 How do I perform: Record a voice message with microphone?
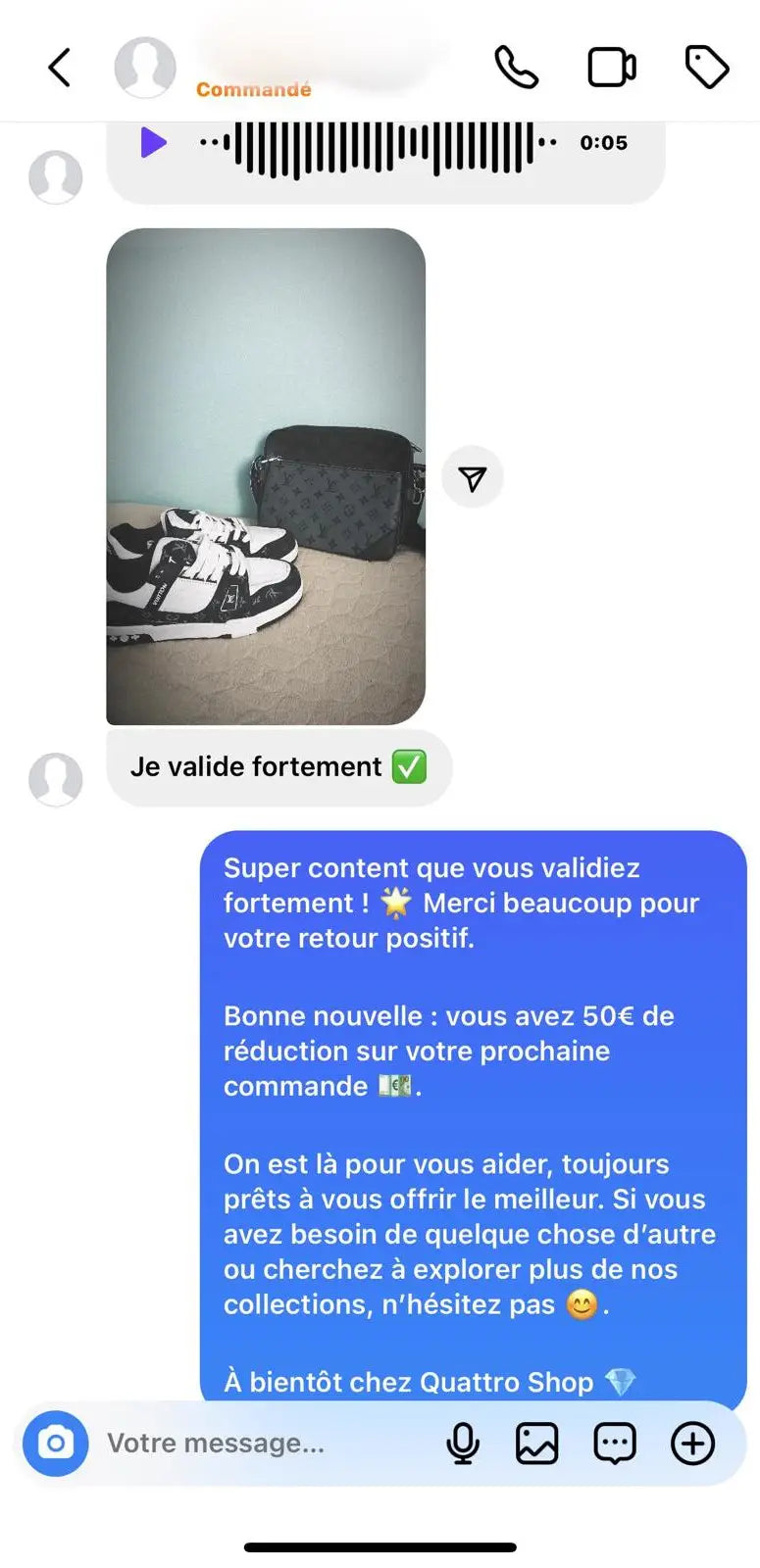[463, 1444]
